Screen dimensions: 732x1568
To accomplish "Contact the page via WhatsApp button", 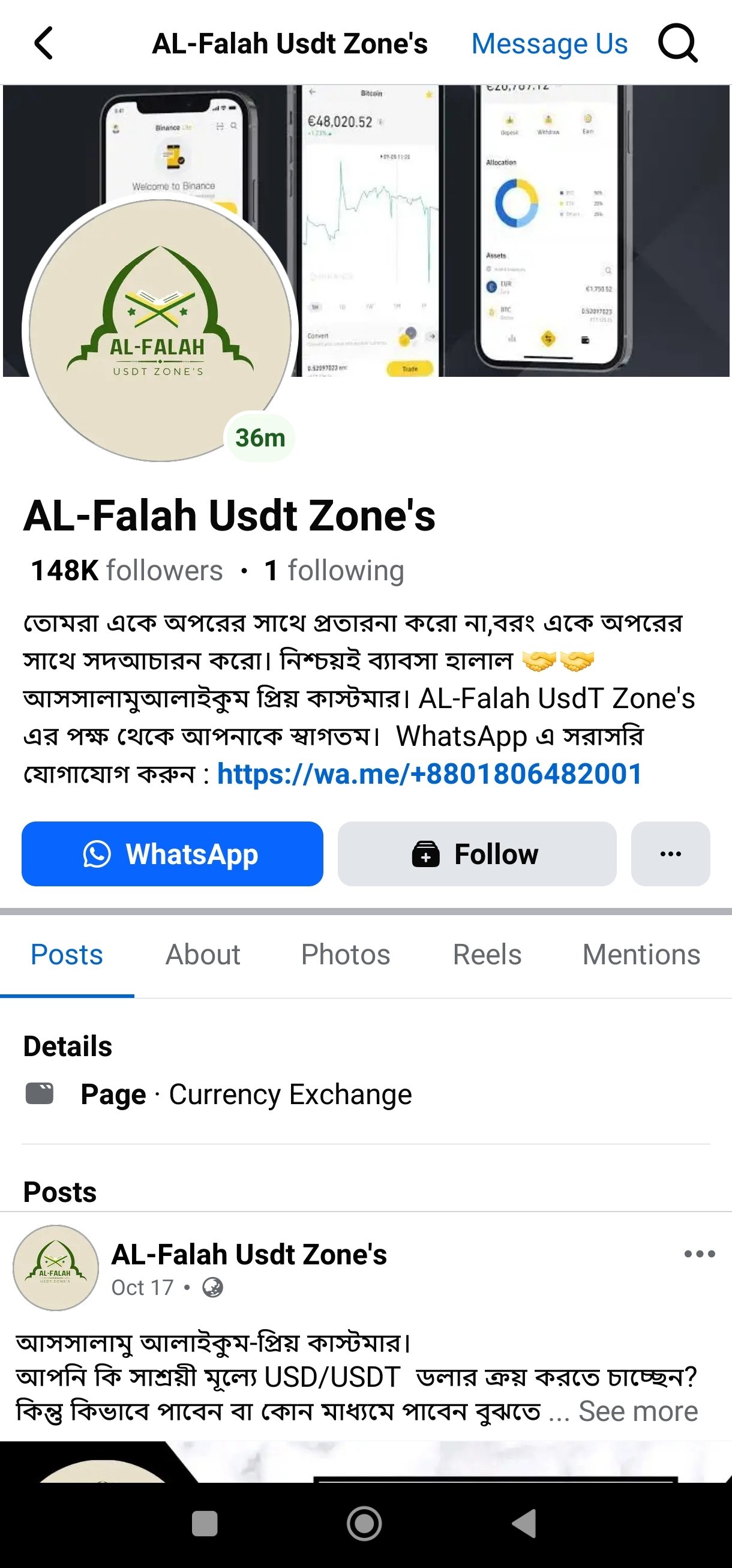I will point(172,853).
